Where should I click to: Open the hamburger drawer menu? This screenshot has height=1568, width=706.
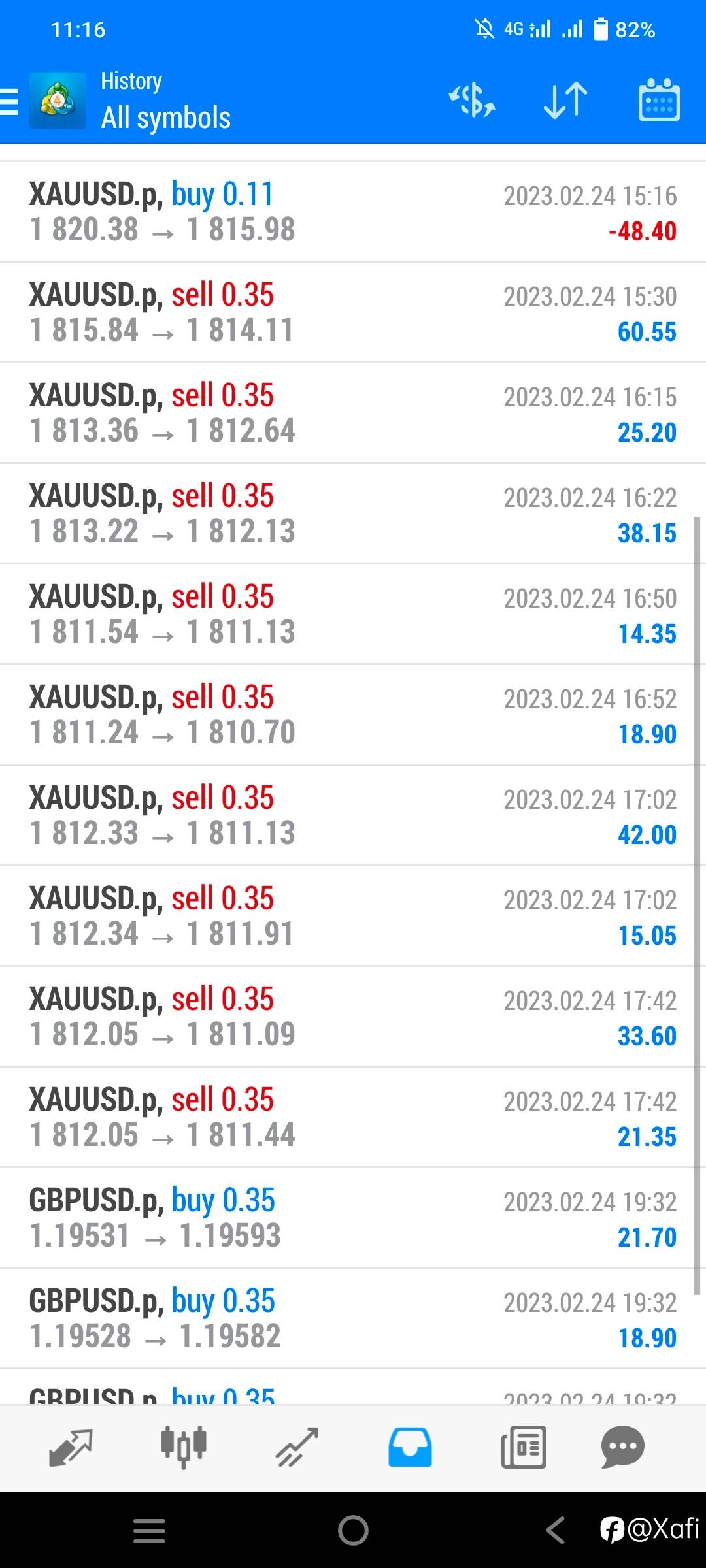point(9,101)
